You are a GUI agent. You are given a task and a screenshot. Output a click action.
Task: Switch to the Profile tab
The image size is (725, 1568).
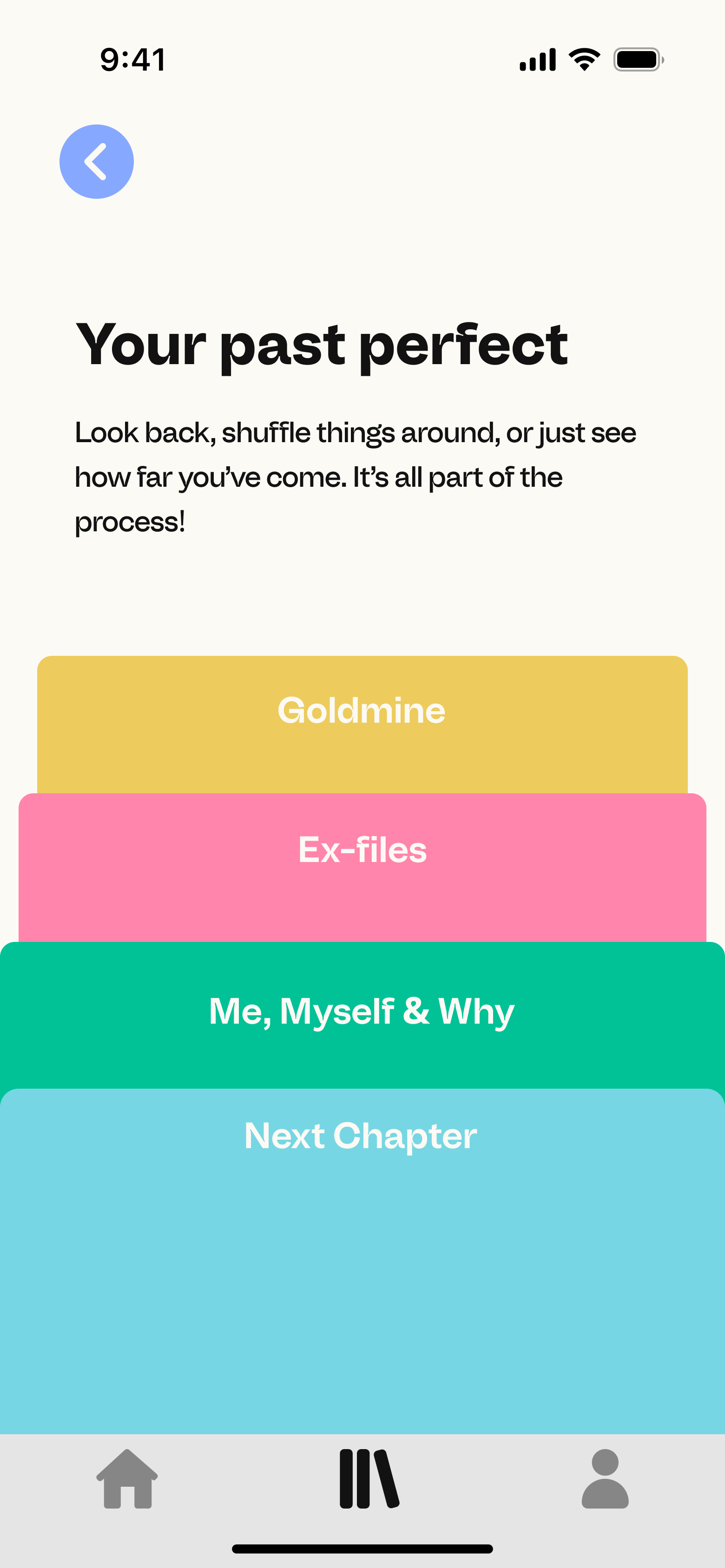point(605,1478)
